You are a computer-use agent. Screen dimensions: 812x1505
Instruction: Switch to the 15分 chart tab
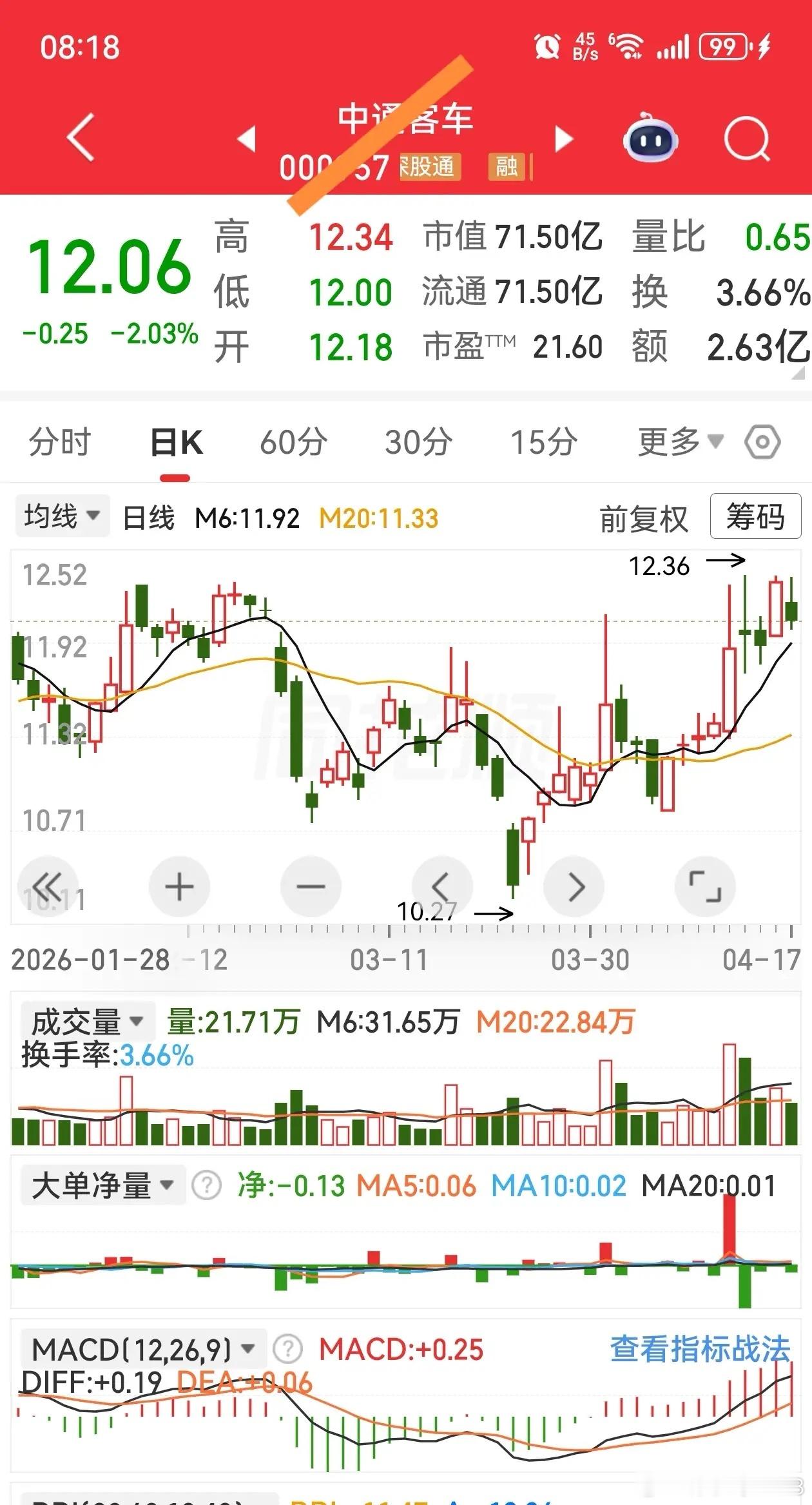[x=544, y=442]
